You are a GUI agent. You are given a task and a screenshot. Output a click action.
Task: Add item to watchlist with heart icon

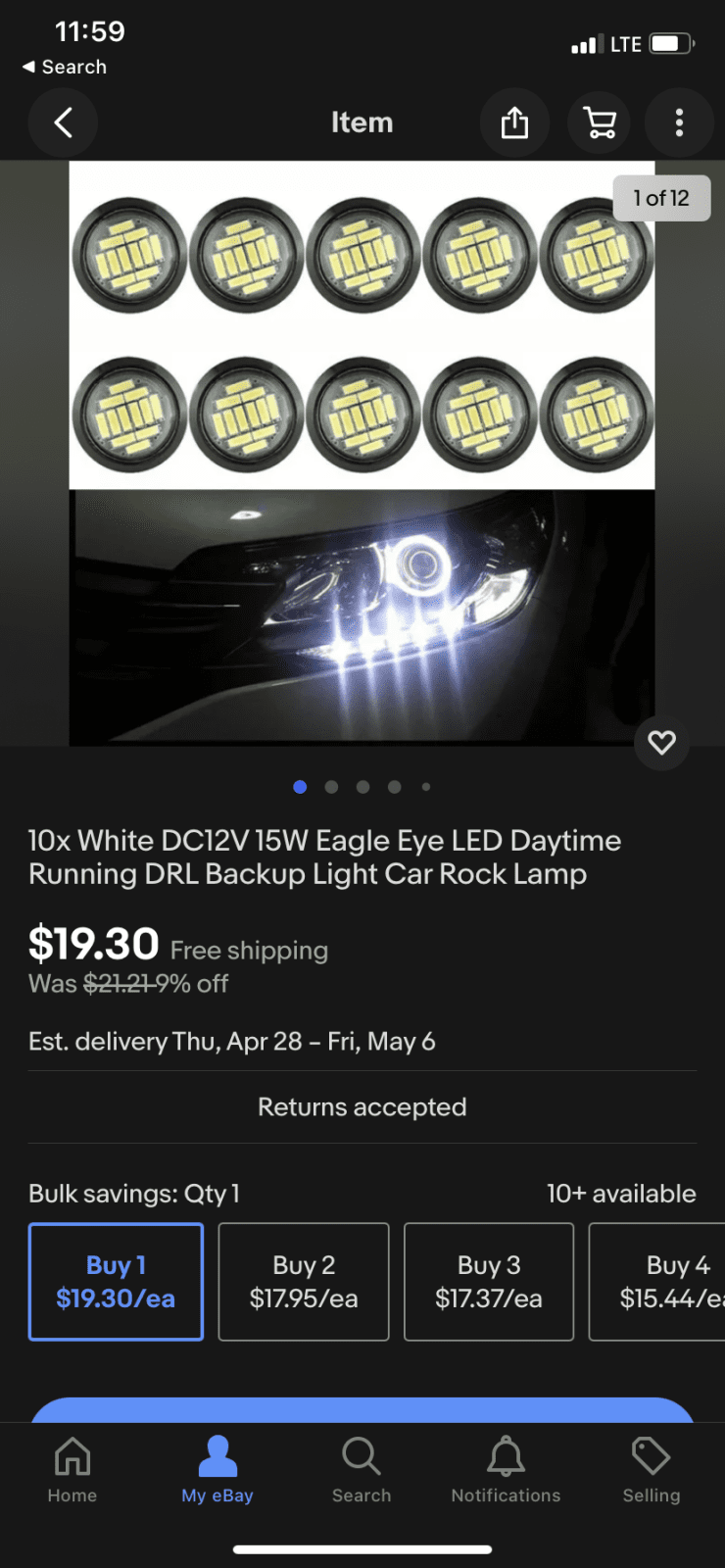(x=661, y=743)
